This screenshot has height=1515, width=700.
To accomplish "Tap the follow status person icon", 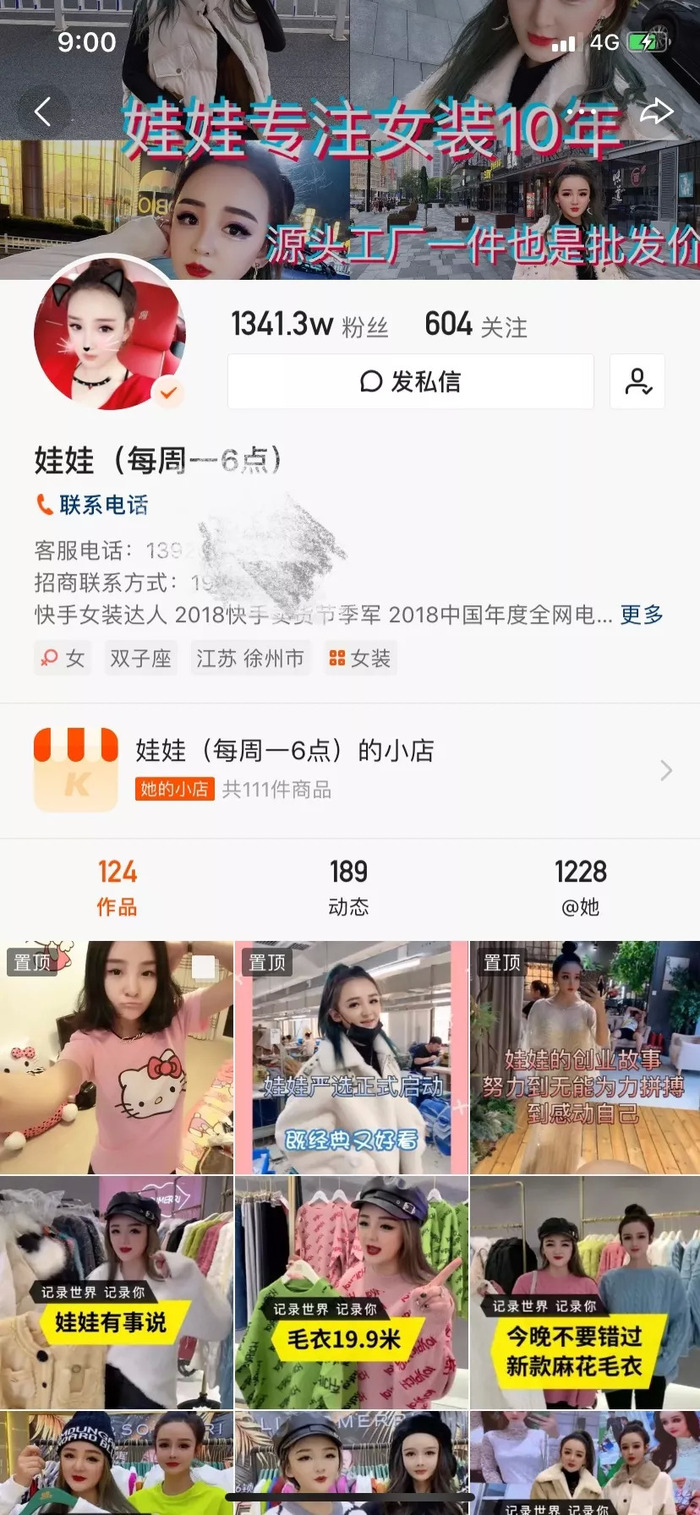I will 637,381.
